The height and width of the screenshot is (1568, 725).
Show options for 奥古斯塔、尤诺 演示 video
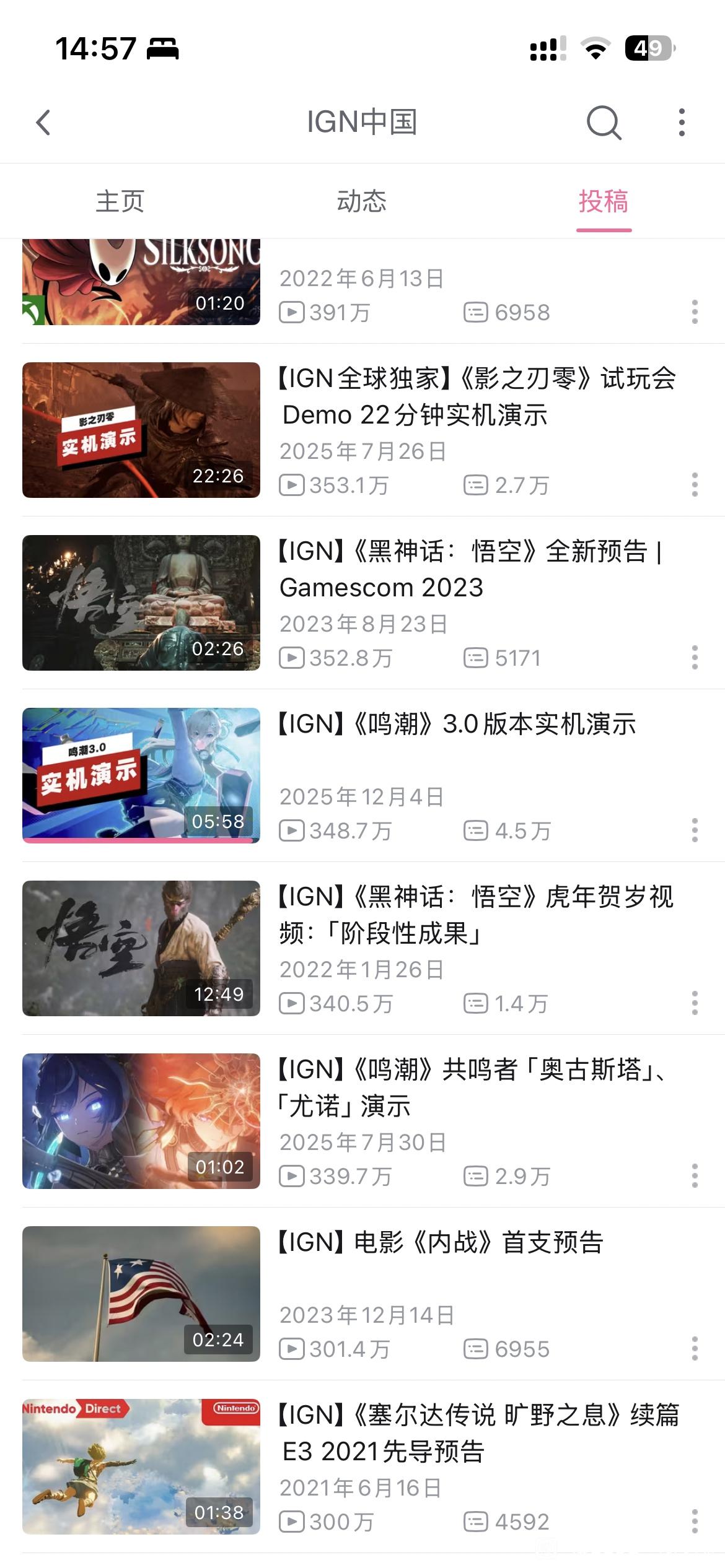tap(695, 1176)
